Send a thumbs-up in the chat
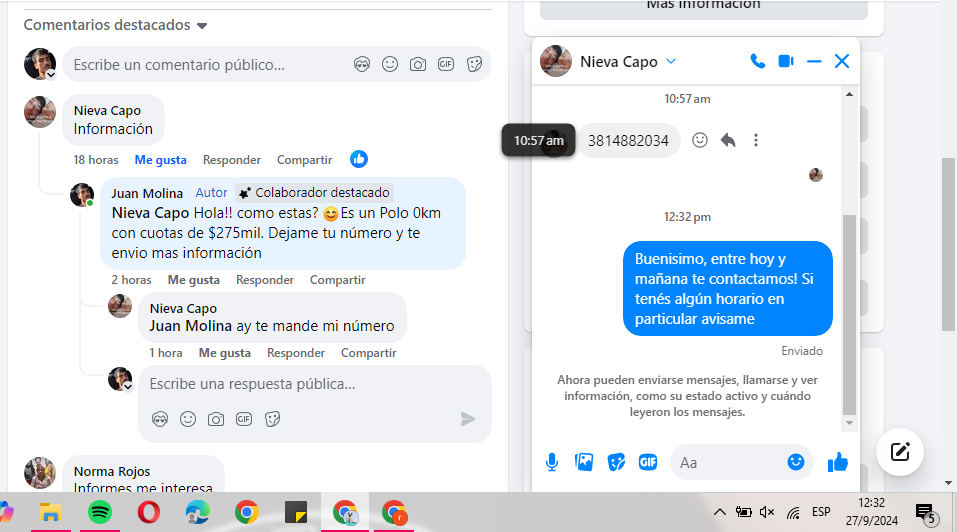 838,462
